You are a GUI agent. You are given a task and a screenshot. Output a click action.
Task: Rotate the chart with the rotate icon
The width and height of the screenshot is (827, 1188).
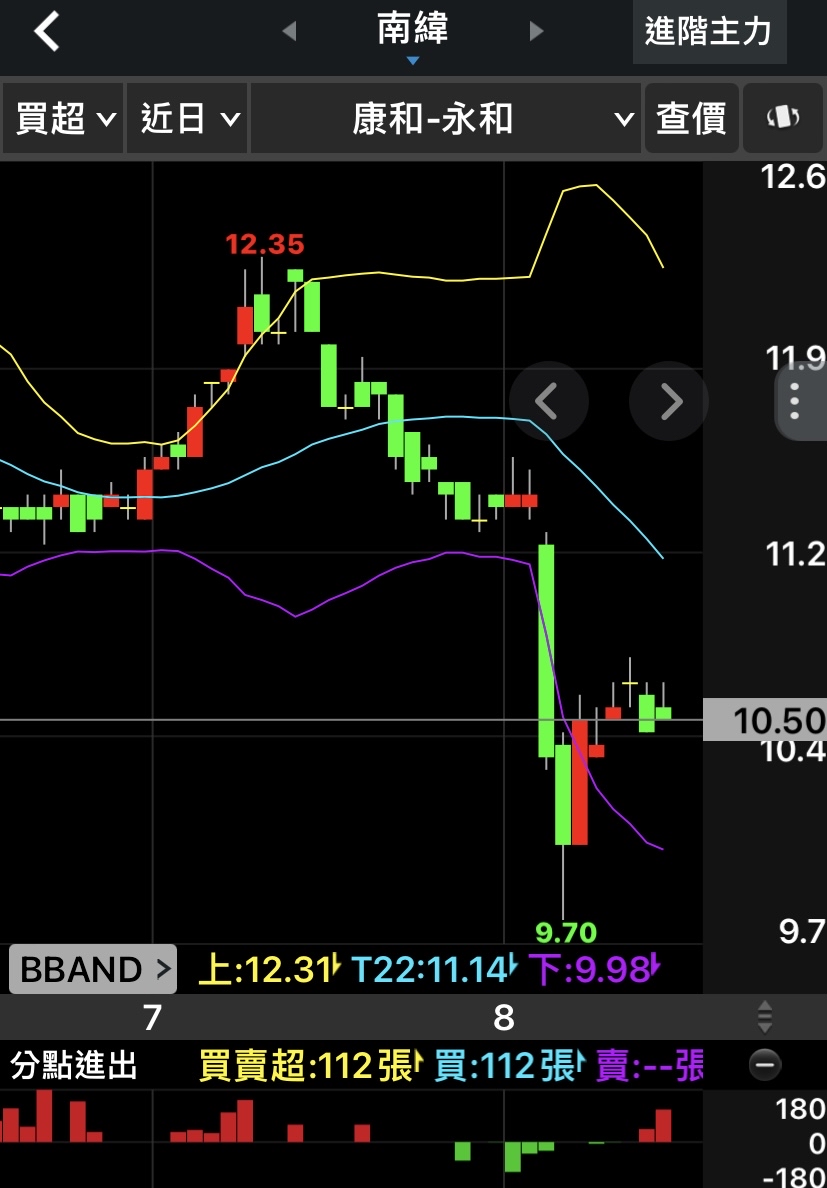point(783,119)
